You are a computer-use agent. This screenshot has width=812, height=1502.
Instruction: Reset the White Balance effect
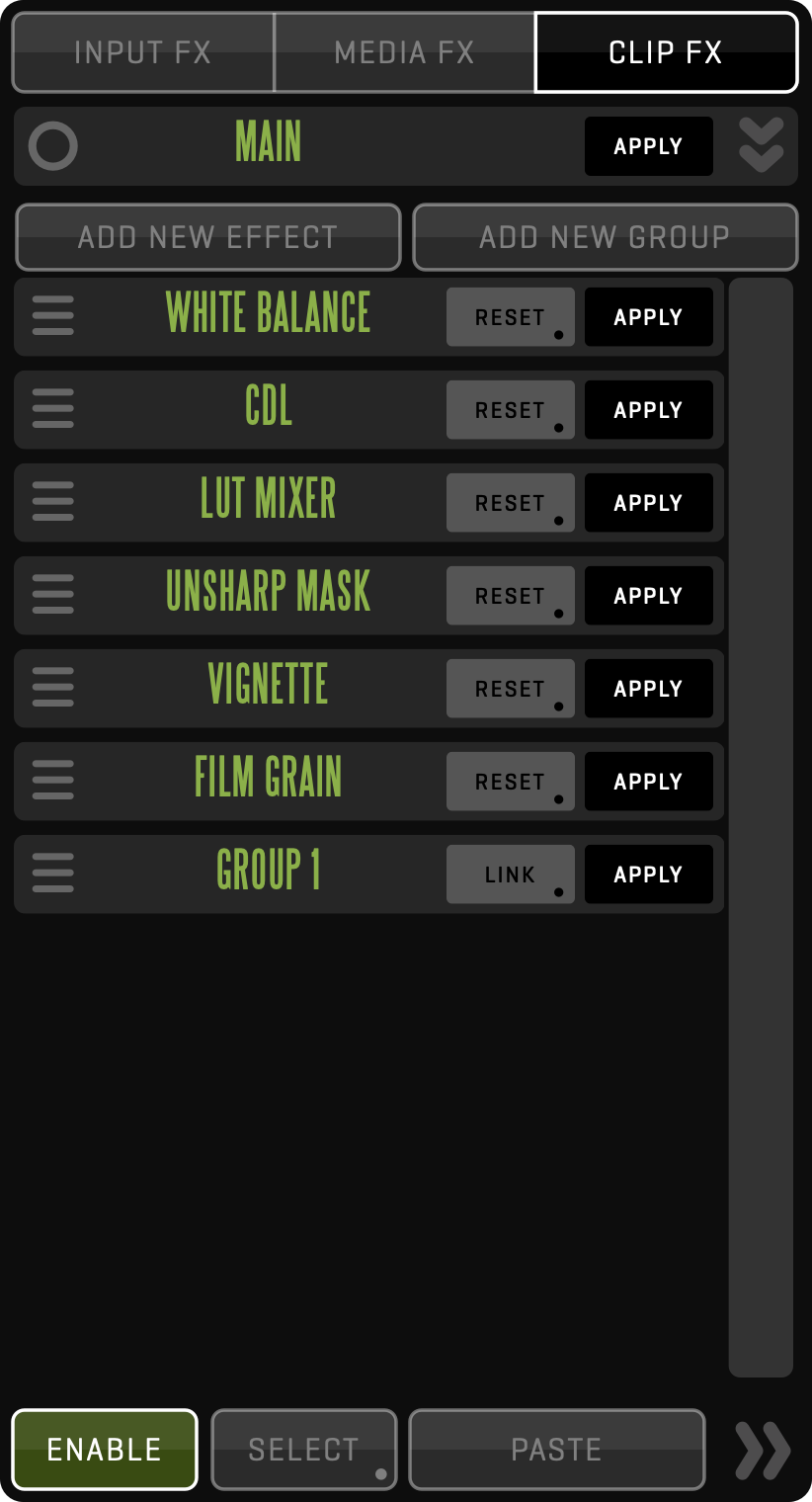[510, 317]
